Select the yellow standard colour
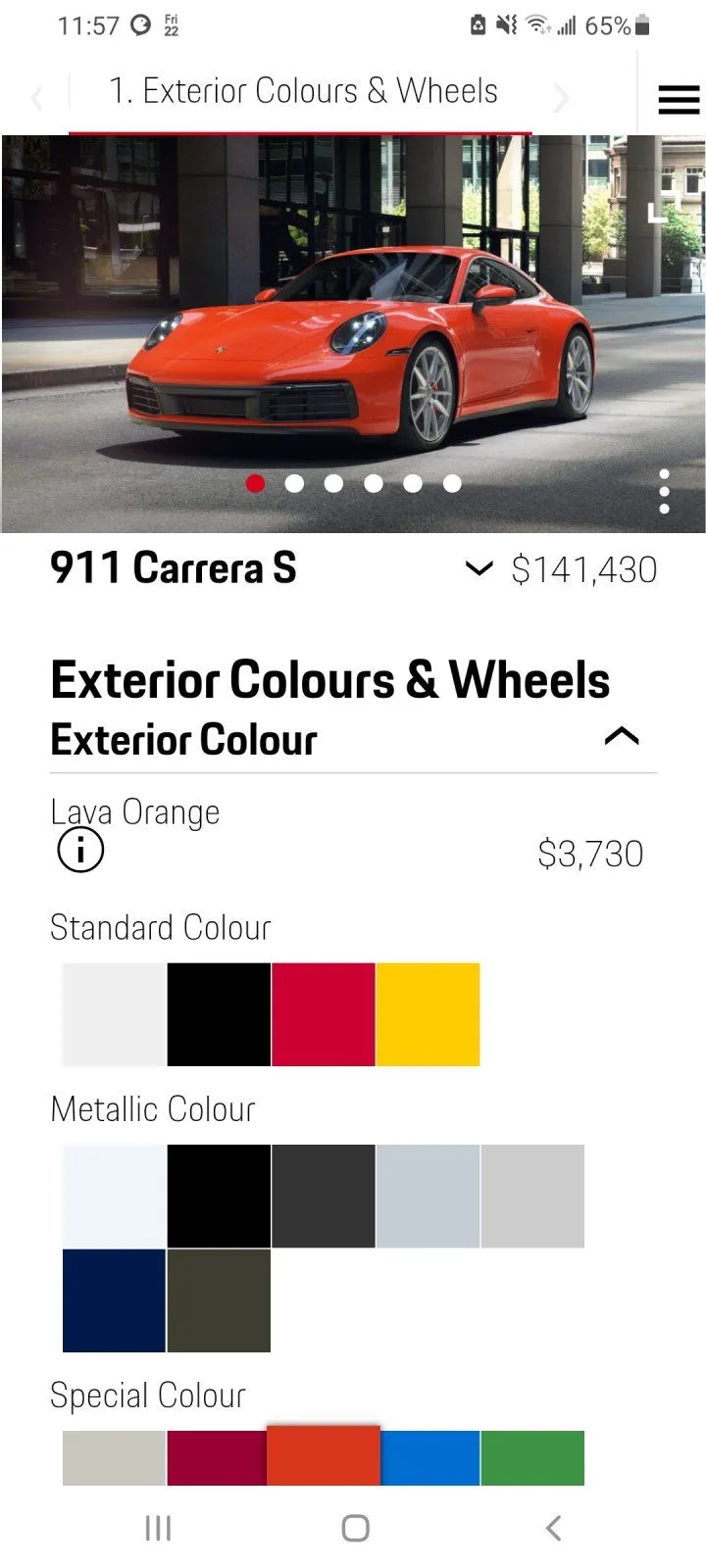The image size is (706, 1568). coord(428,1014)
